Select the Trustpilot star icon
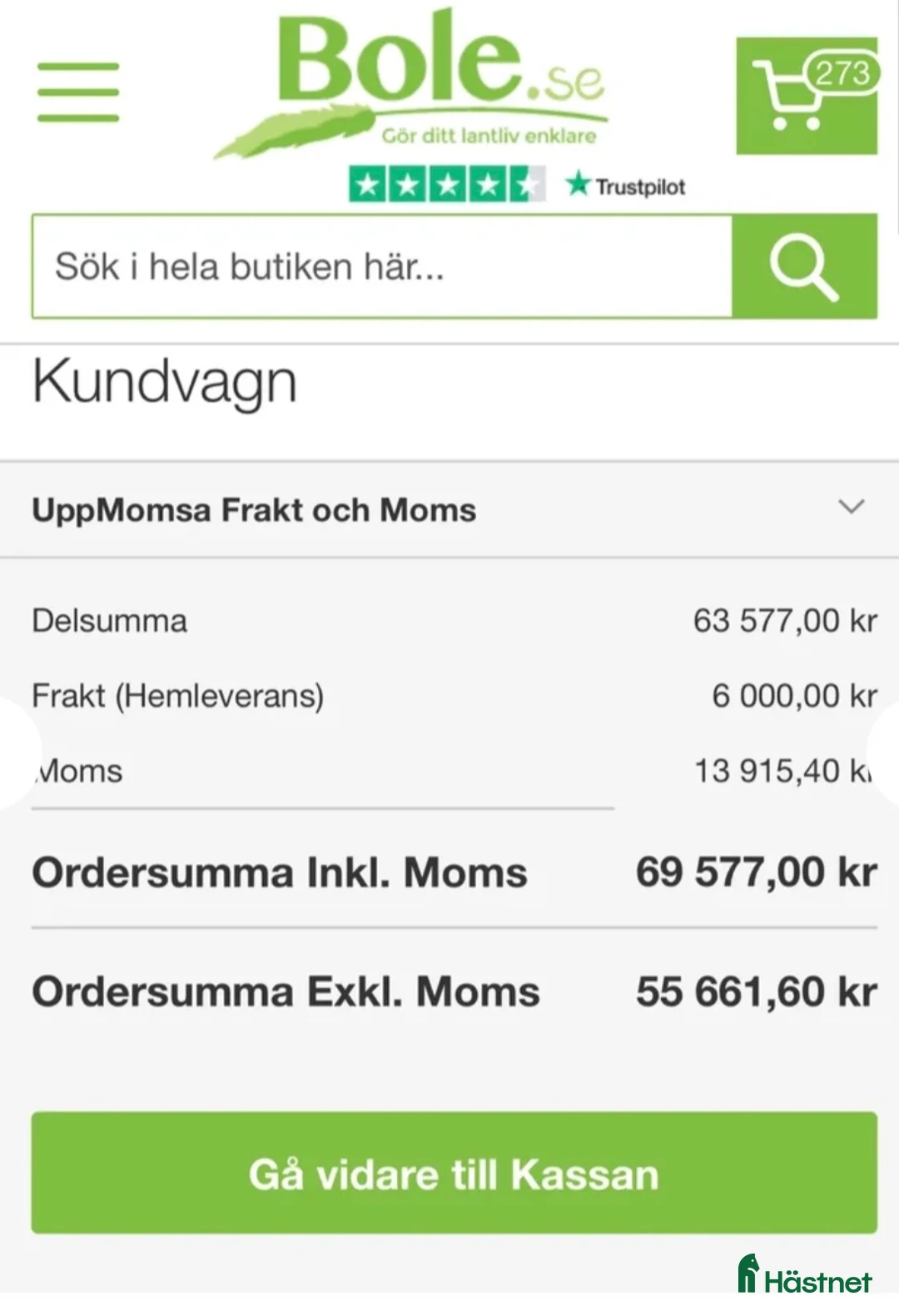 [576, 185]
